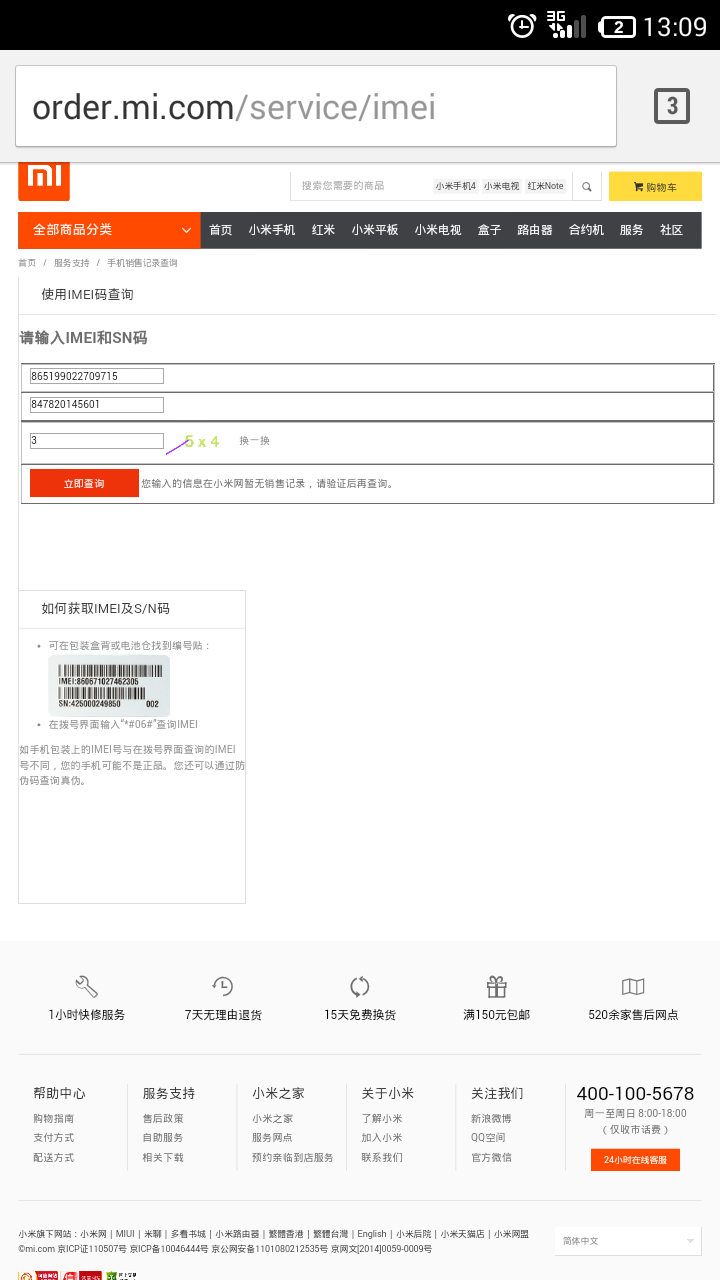Open the 简体中文 language dropdown
The image size is (720, 1280).
pyautogui.click(x=628, y=1241)
